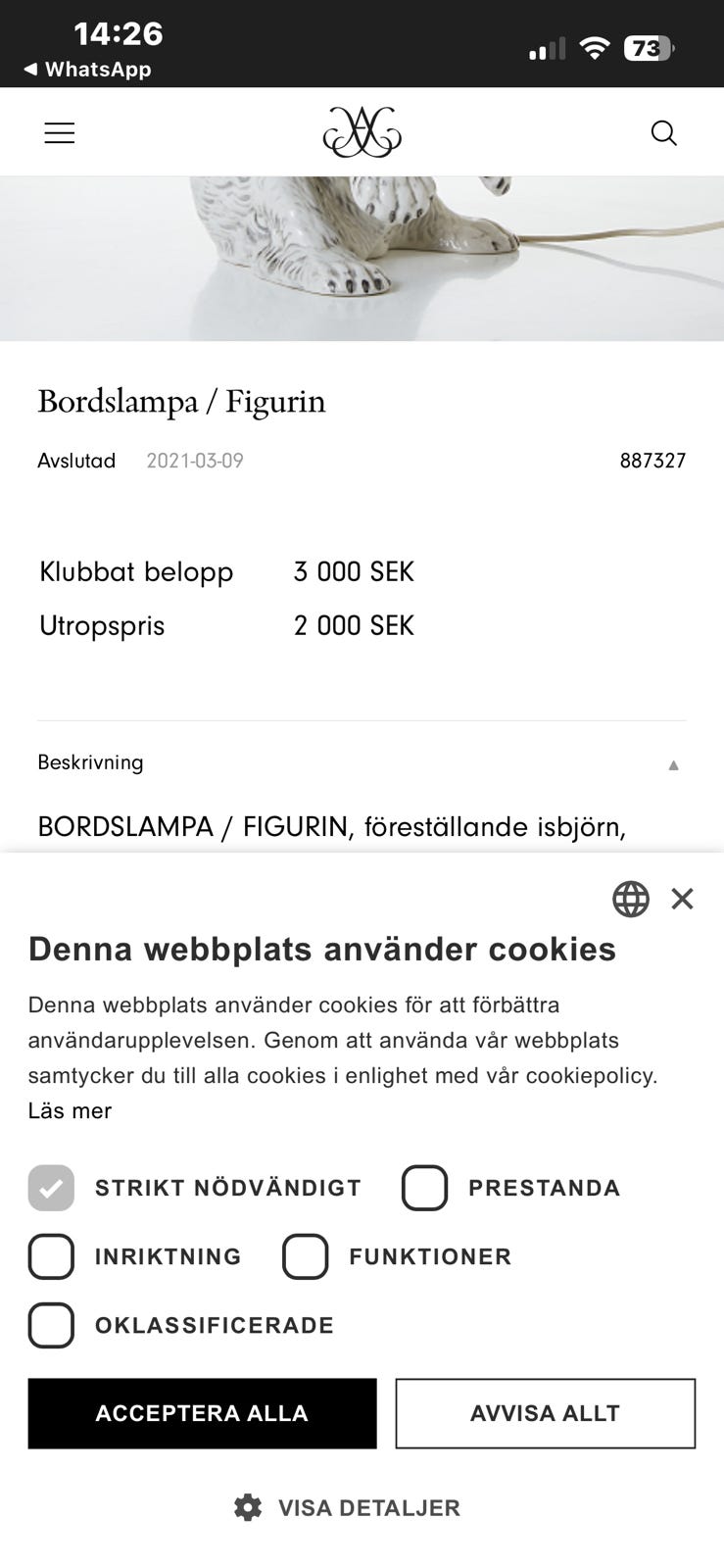Open the hamburger menu
724x1568 pixels.
60,133
